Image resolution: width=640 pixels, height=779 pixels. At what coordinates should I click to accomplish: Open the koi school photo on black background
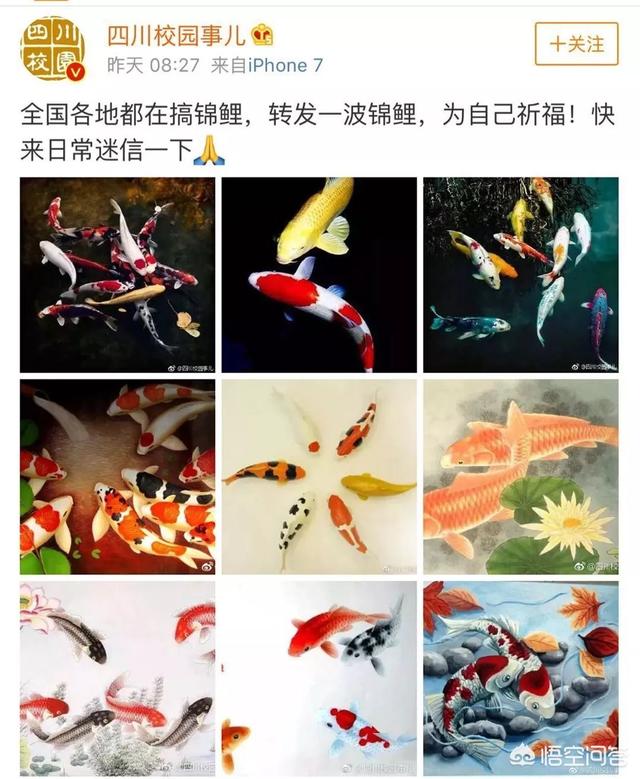117,274
